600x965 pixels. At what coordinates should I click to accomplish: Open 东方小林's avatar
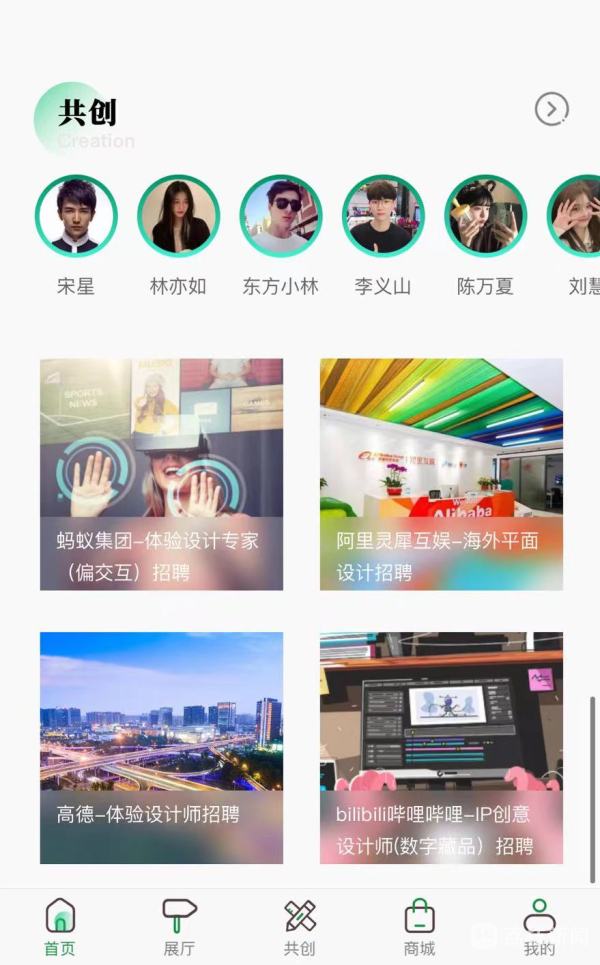[281, 216]
